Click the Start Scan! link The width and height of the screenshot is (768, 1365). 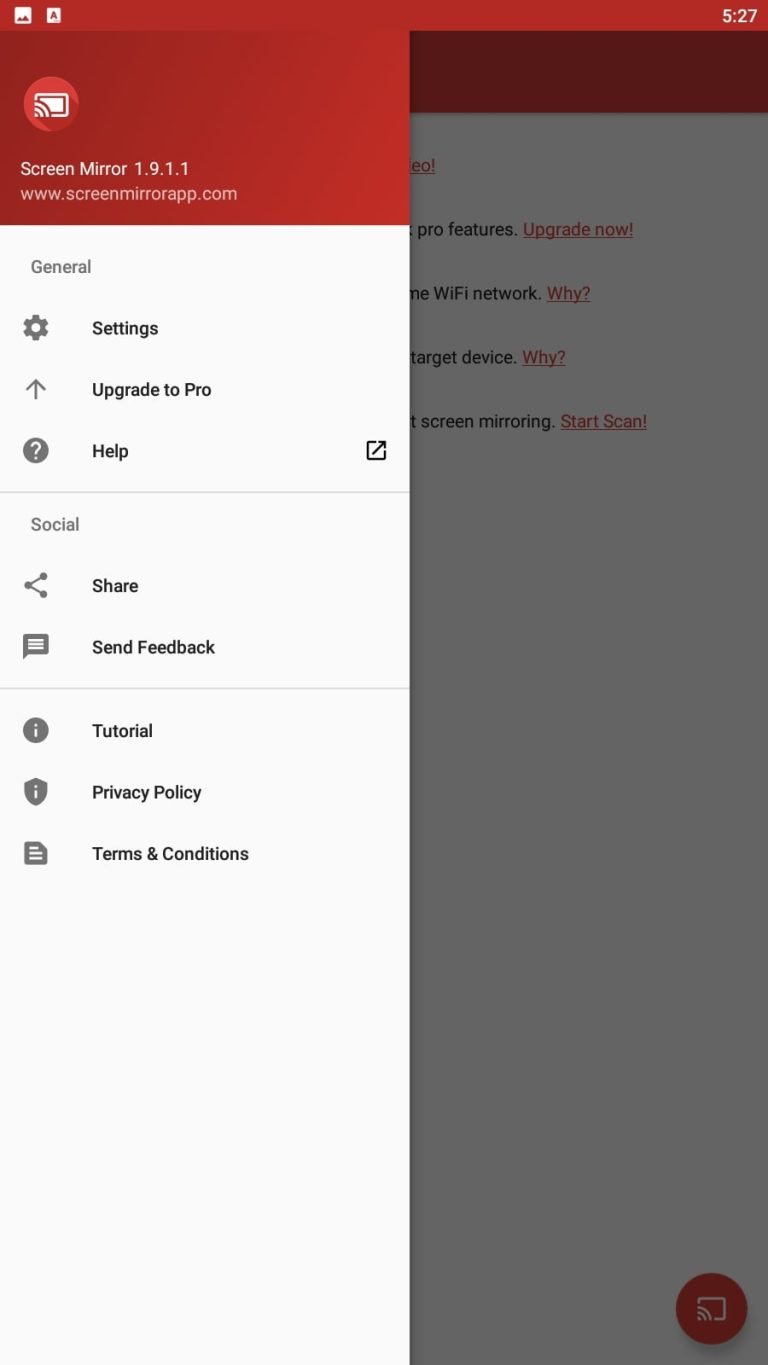click(603, 421)
